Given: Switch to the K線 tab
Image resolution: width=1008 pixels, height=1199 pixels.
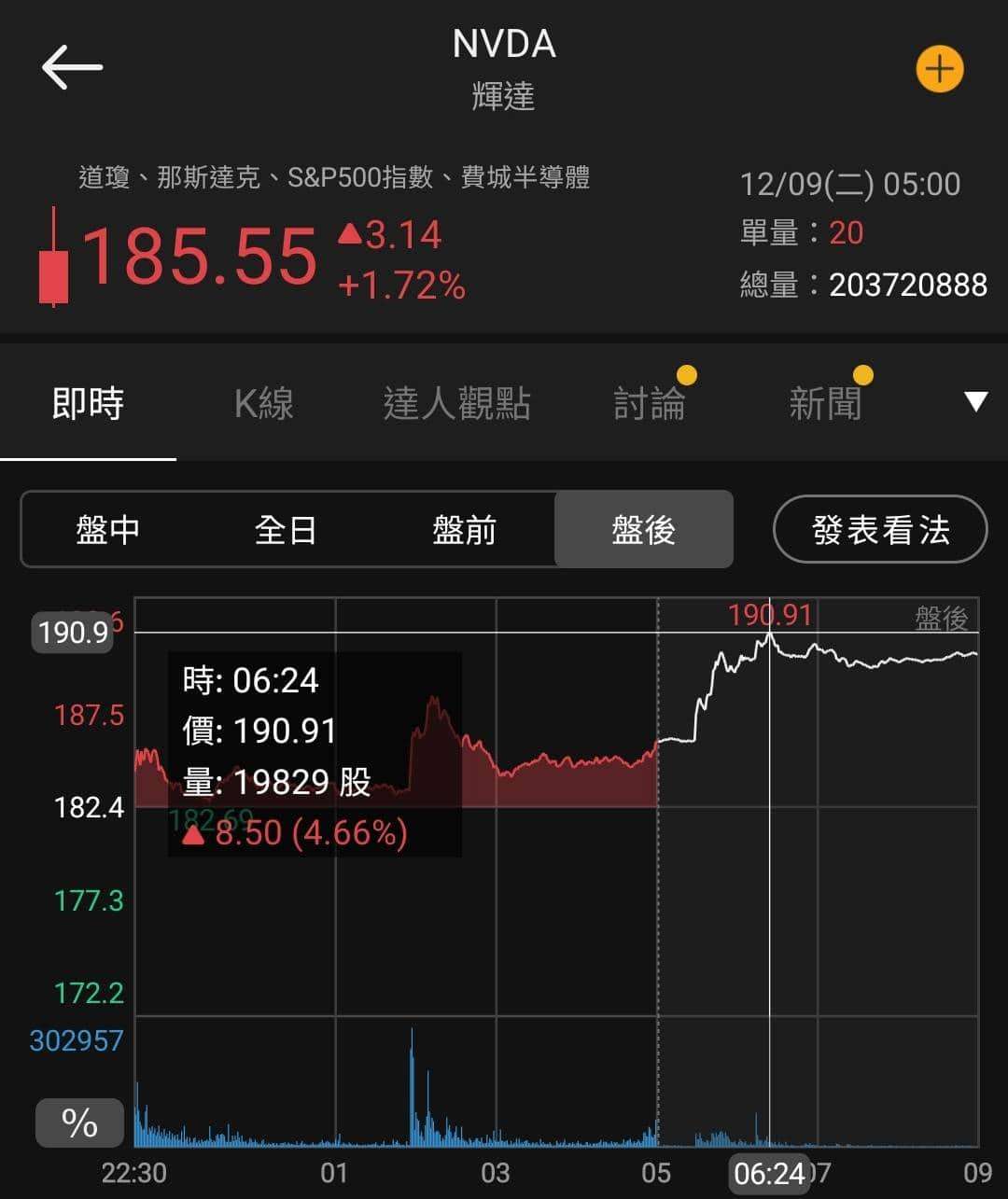Looking at the screenshot, I should click(263, 404).
